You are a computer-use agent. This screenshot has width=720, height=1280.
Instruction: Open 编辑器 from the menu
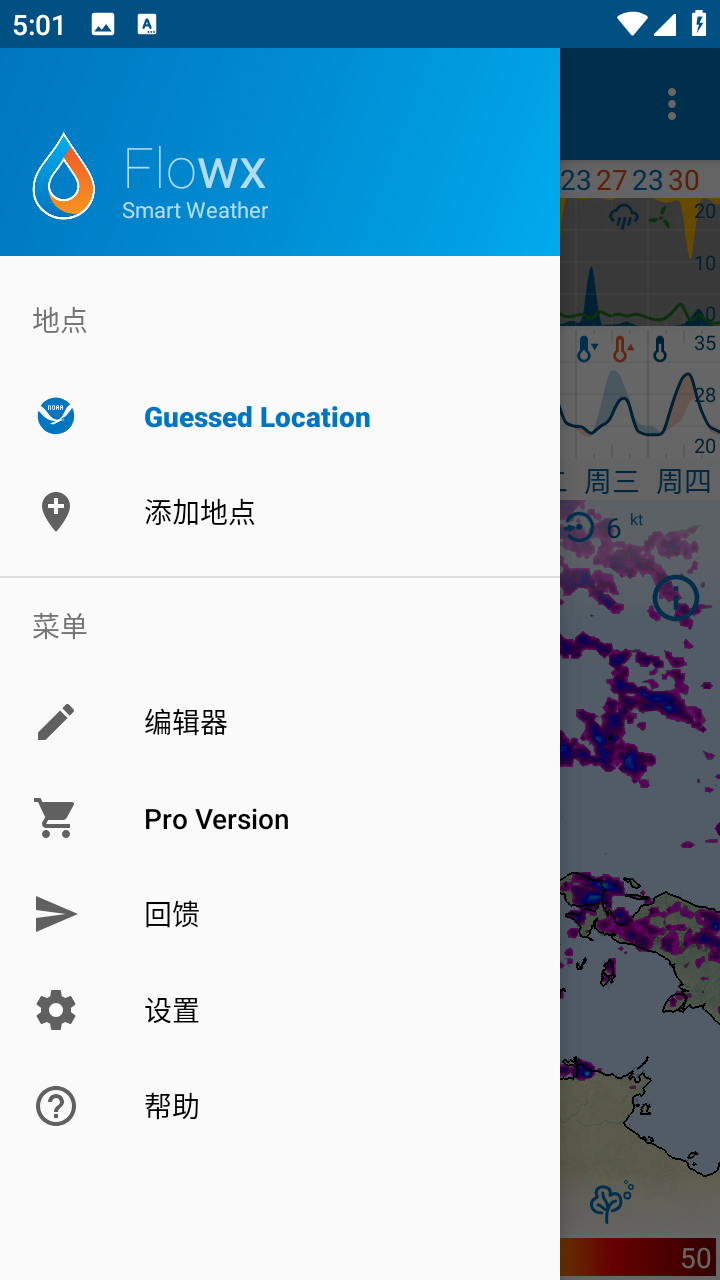click(x=186, y=722)
